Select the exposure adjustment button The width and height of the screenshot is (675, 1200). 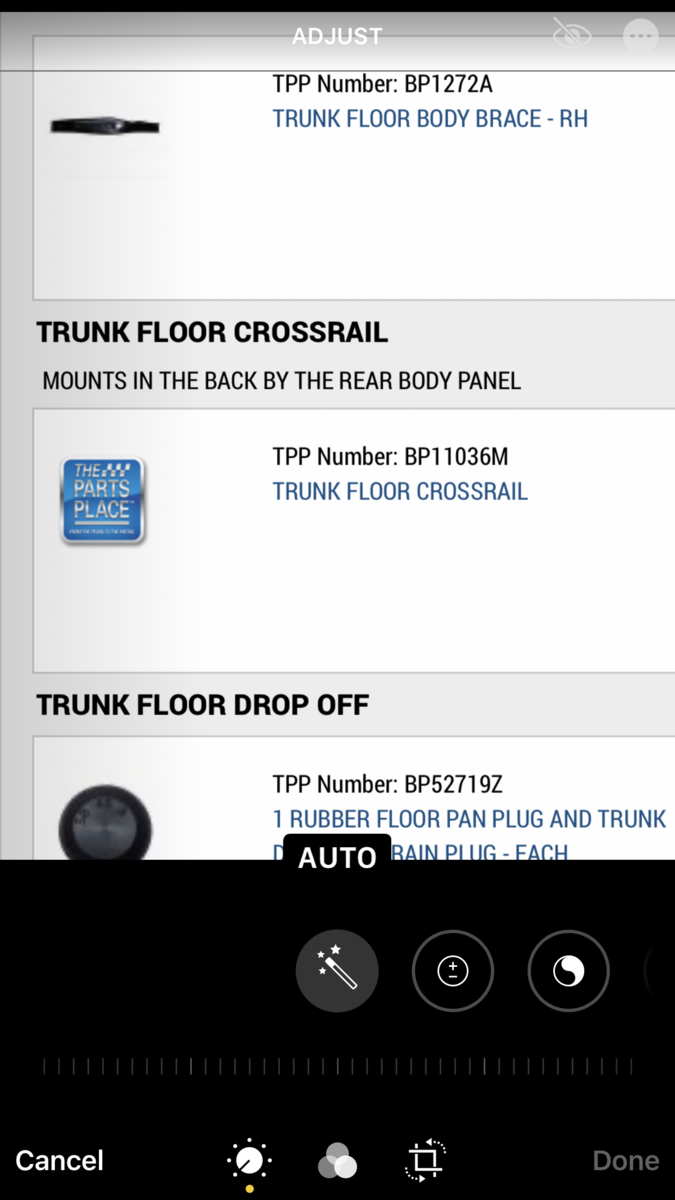pos(453,971)
